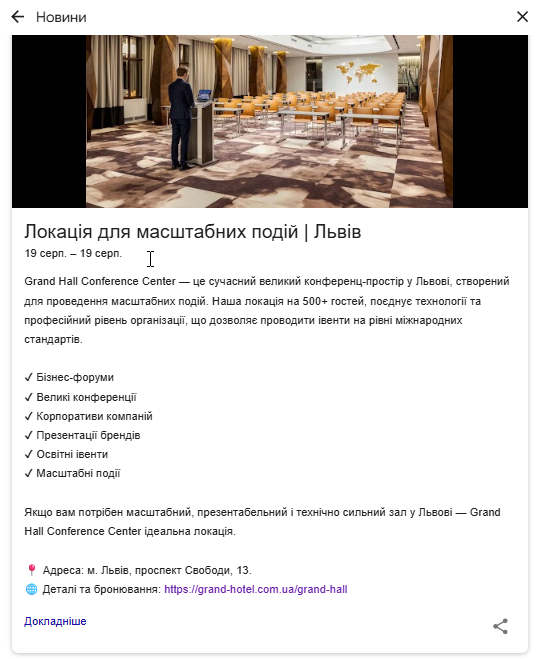540x659 pixels.
Task: Open the conference hall photo
Action: pyautogui.click(x=269, y=121)
